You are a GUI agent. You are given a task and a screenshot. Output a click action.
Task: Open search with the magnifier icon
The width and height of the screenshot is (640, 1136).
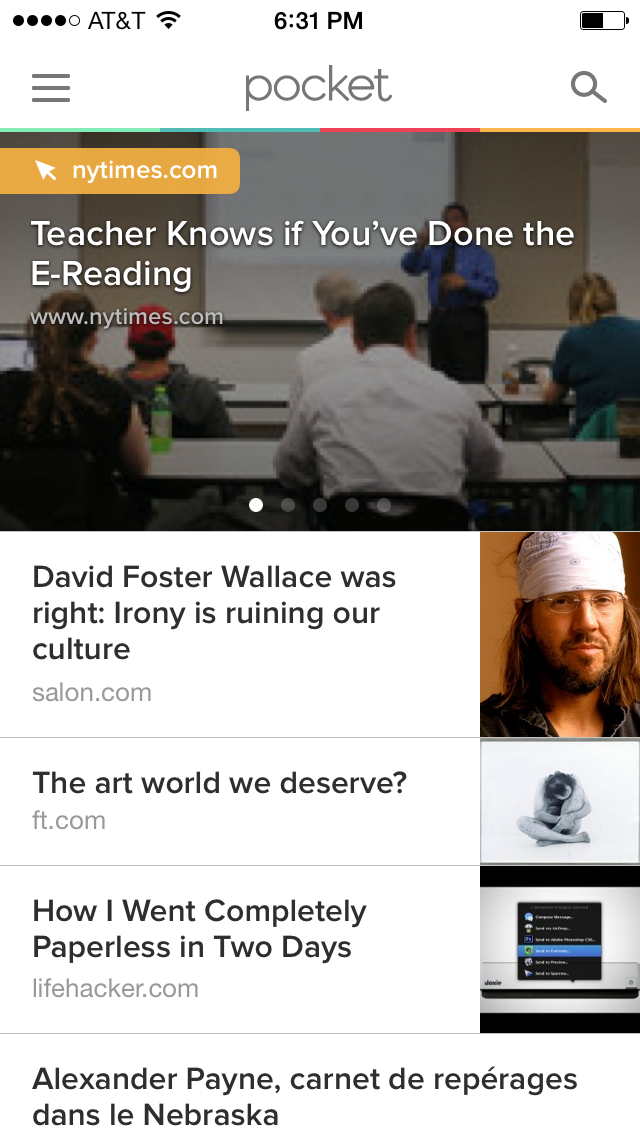point(588,88)
